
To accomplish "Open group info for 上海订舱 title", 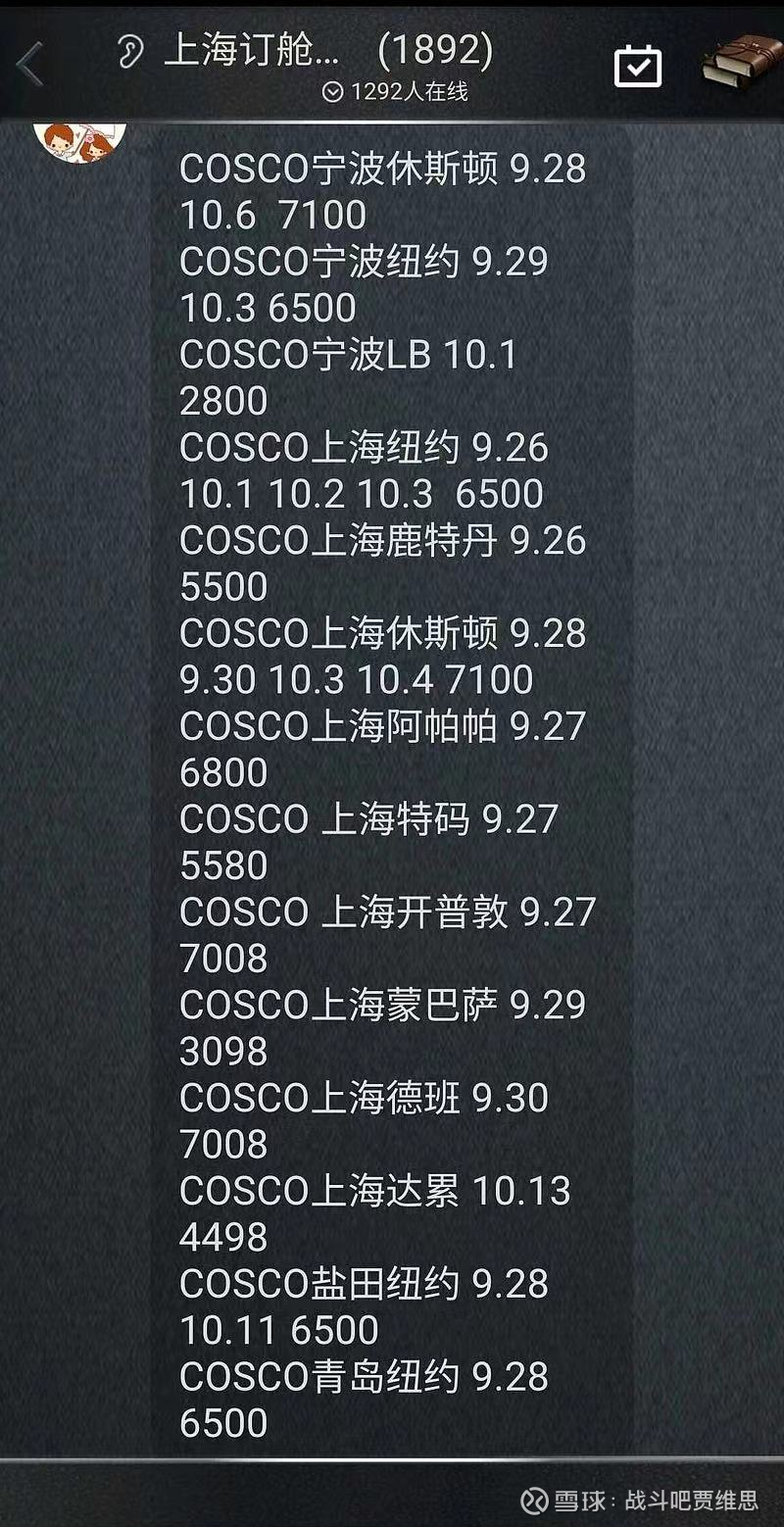I will 327,50.
